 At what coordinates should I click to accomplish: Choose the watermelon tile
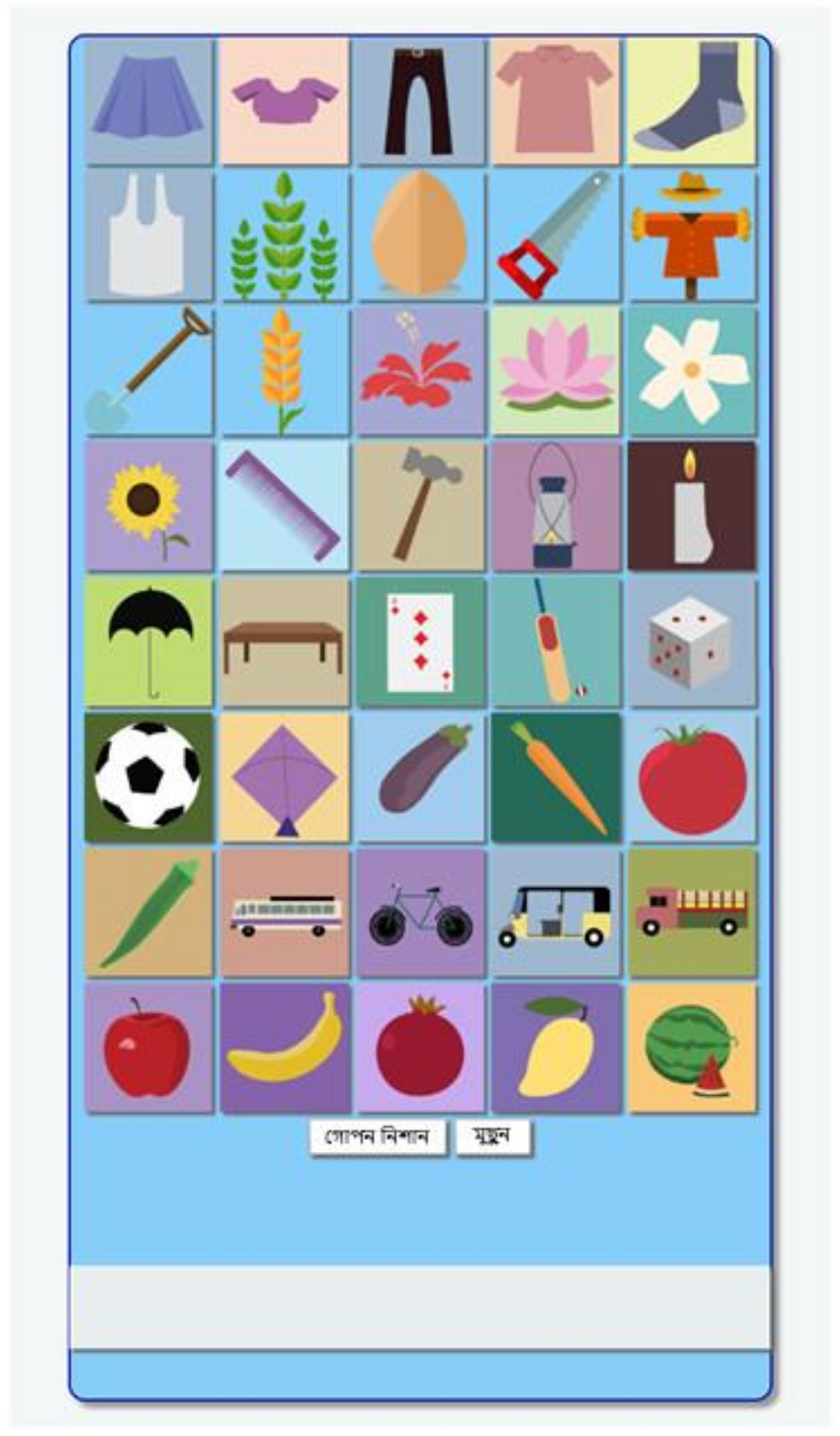692,1047
